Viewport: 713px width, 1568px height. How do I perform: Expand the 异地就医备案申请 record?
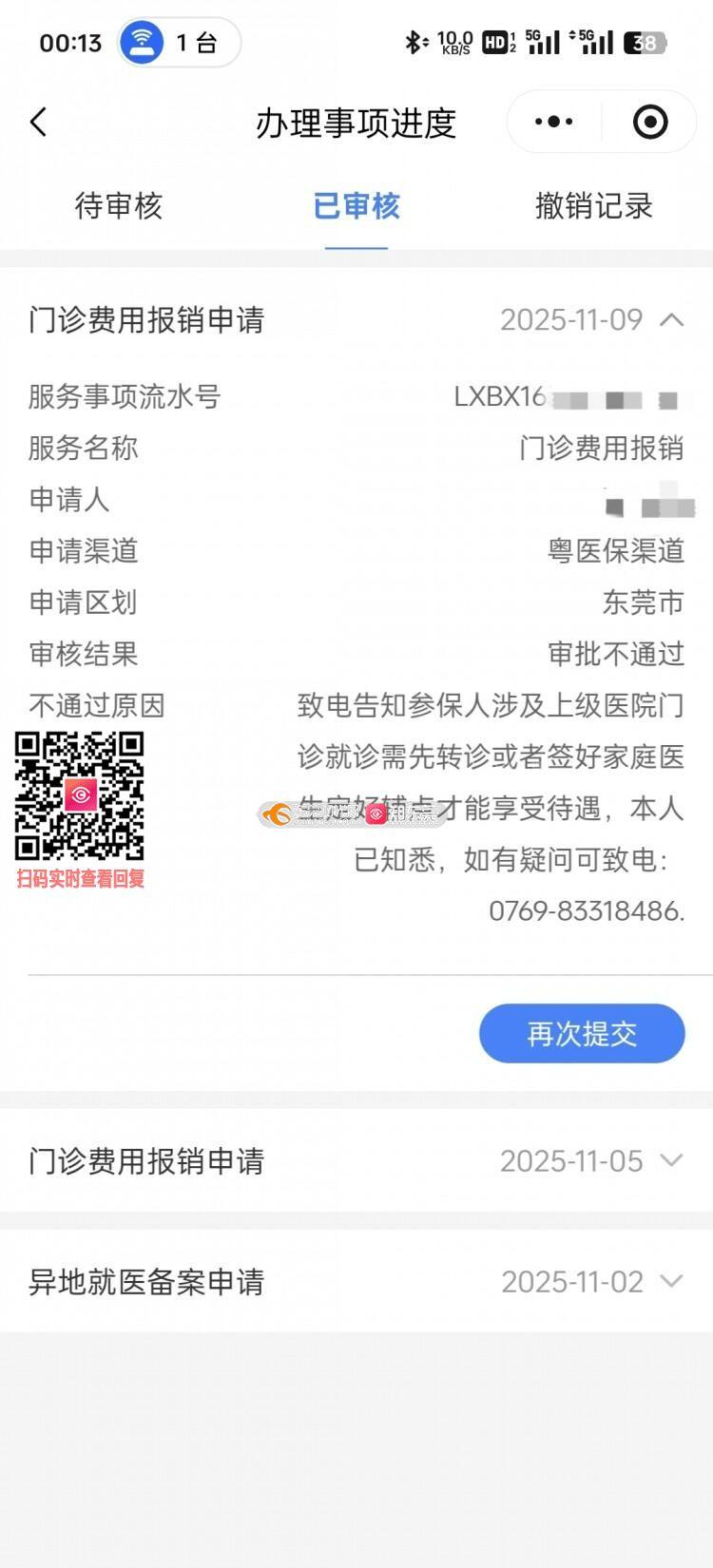671,1281
